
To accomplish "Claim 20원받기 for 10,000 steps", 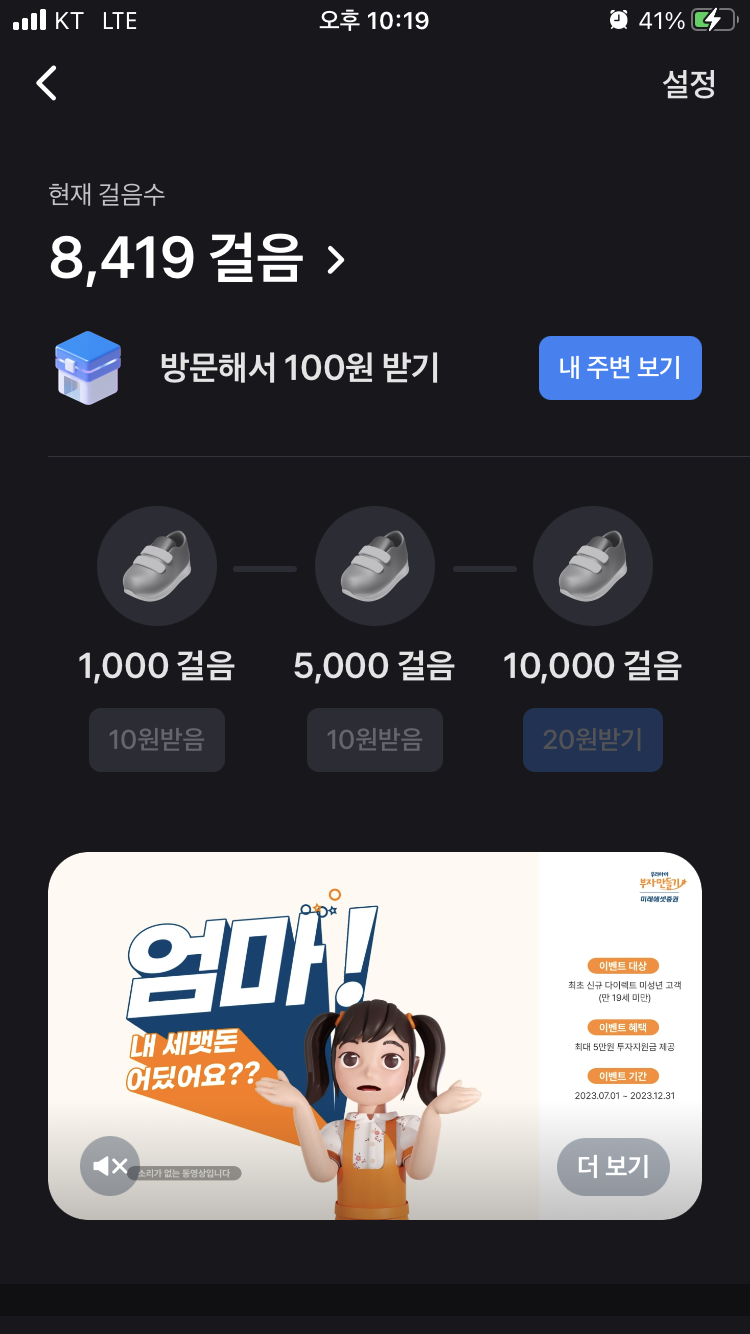I will point(592,740).
